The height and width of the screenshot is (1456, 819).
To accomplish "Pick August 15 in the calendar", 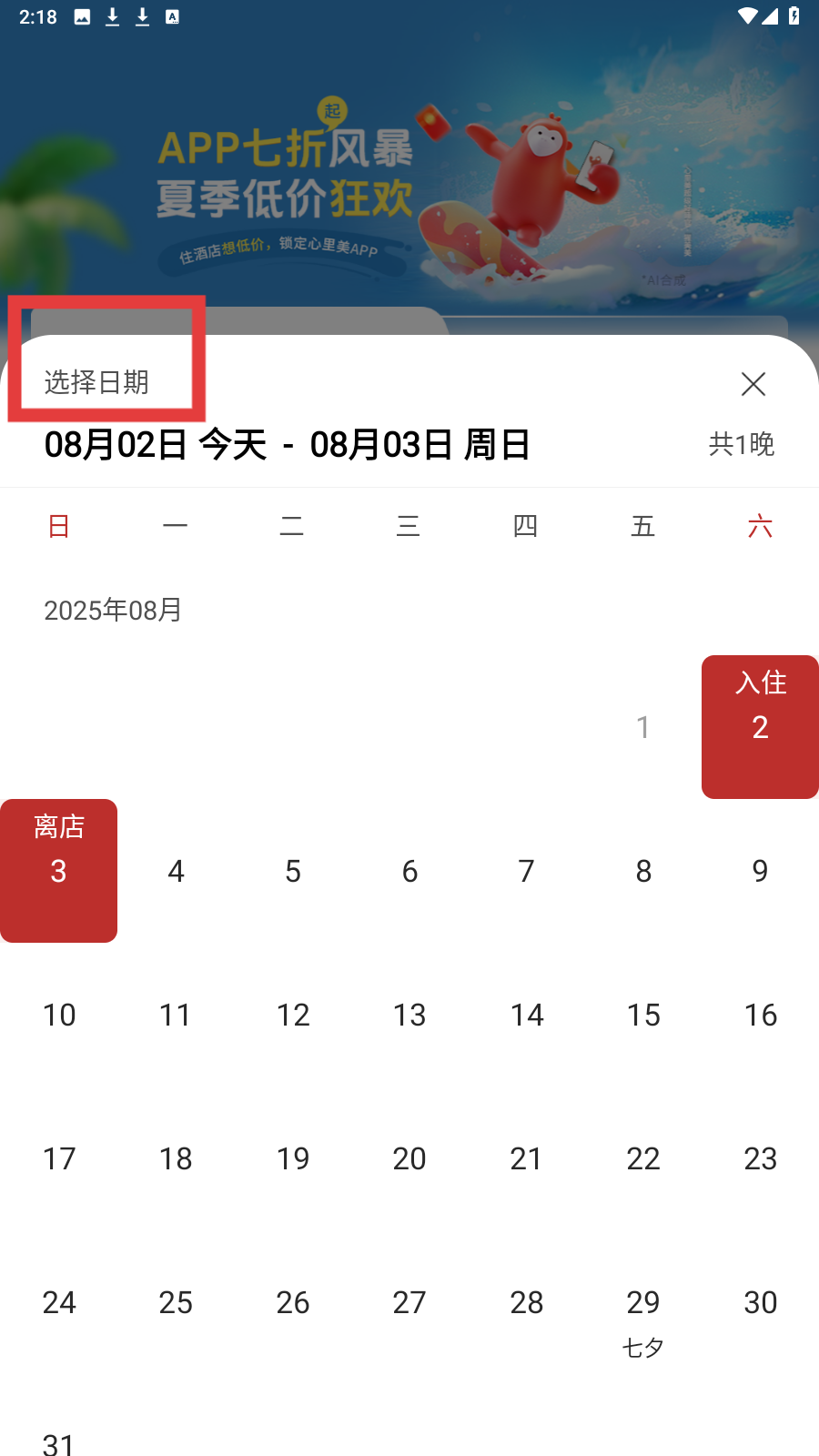I will click(x=643, y=1015).
